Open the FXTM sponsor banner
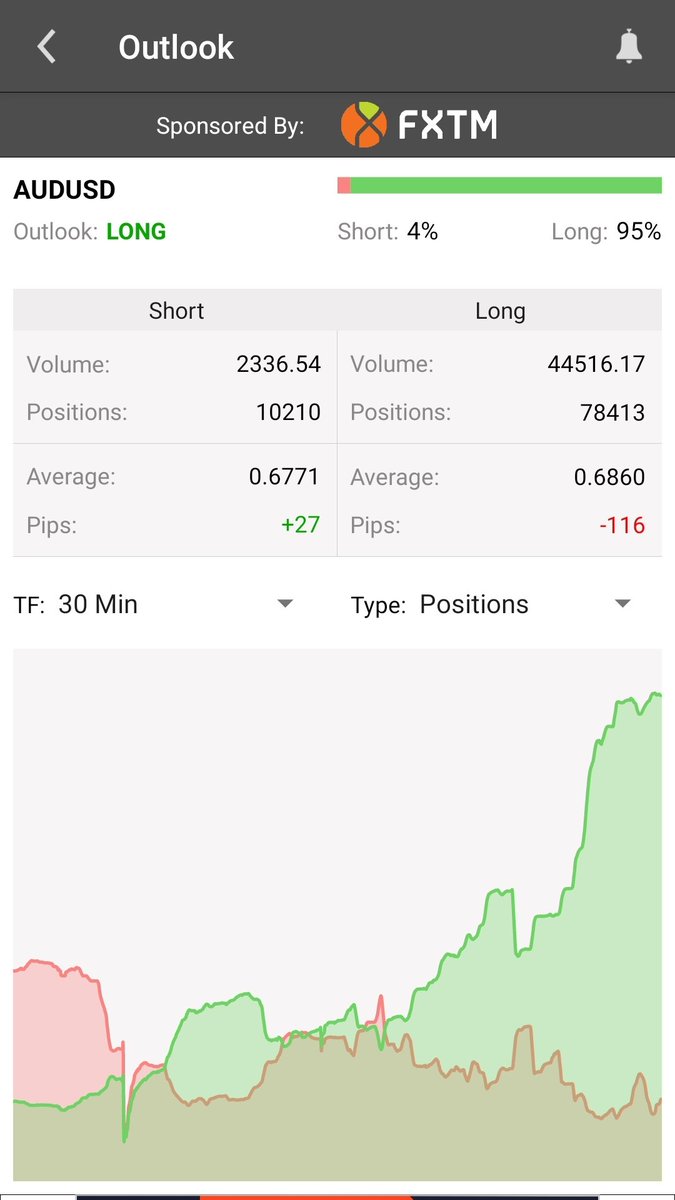 click(418, 126)
